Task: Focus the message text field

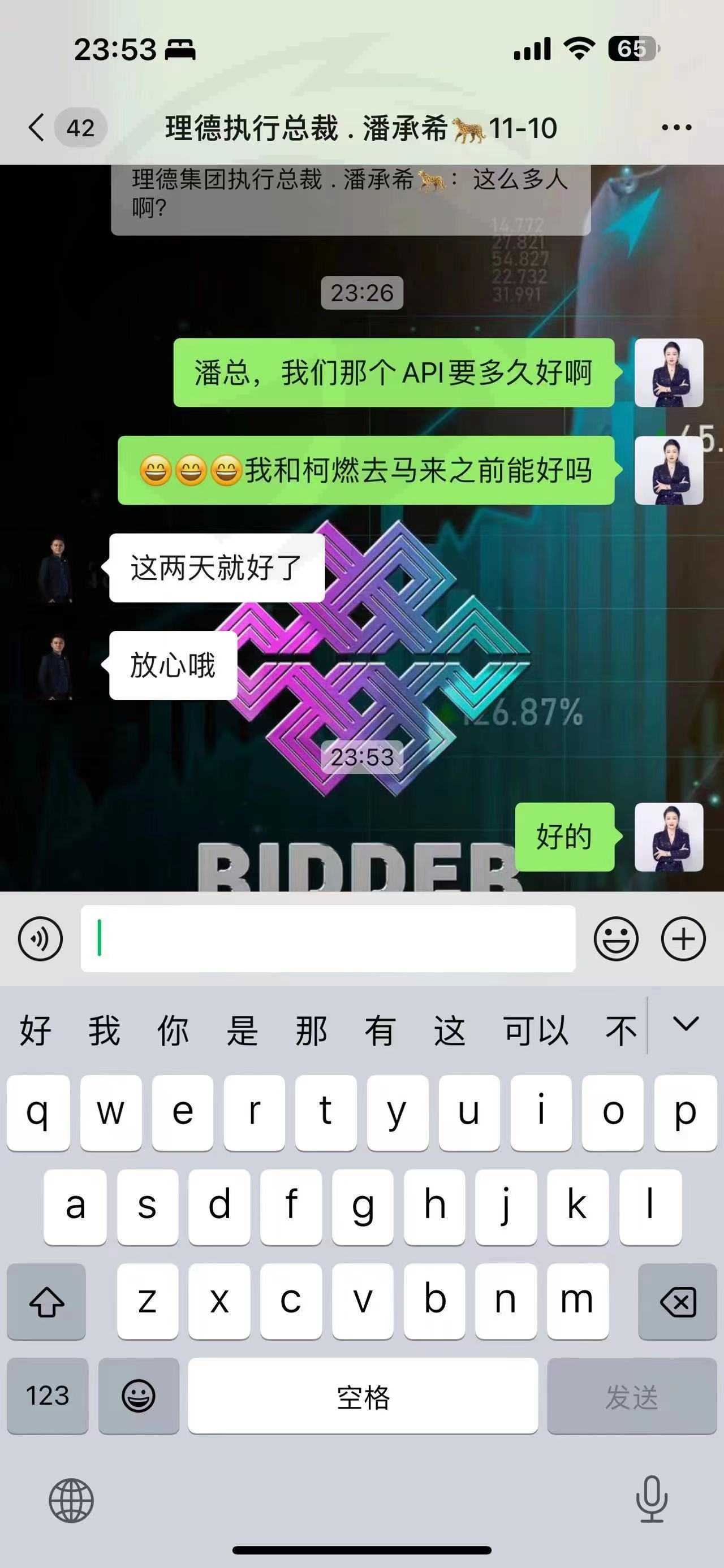Action: tap(327, 938)
